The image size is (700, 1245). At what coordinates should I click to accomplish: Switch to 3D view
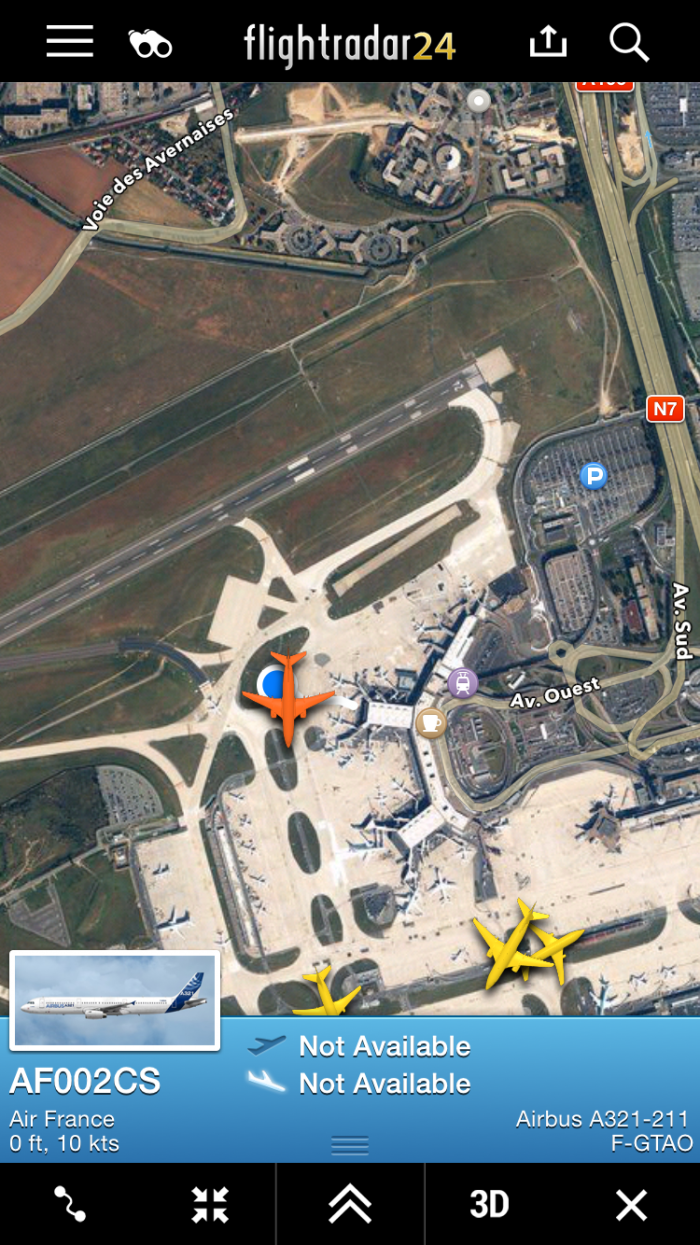pyautogui.click(x=490, y=1204)
